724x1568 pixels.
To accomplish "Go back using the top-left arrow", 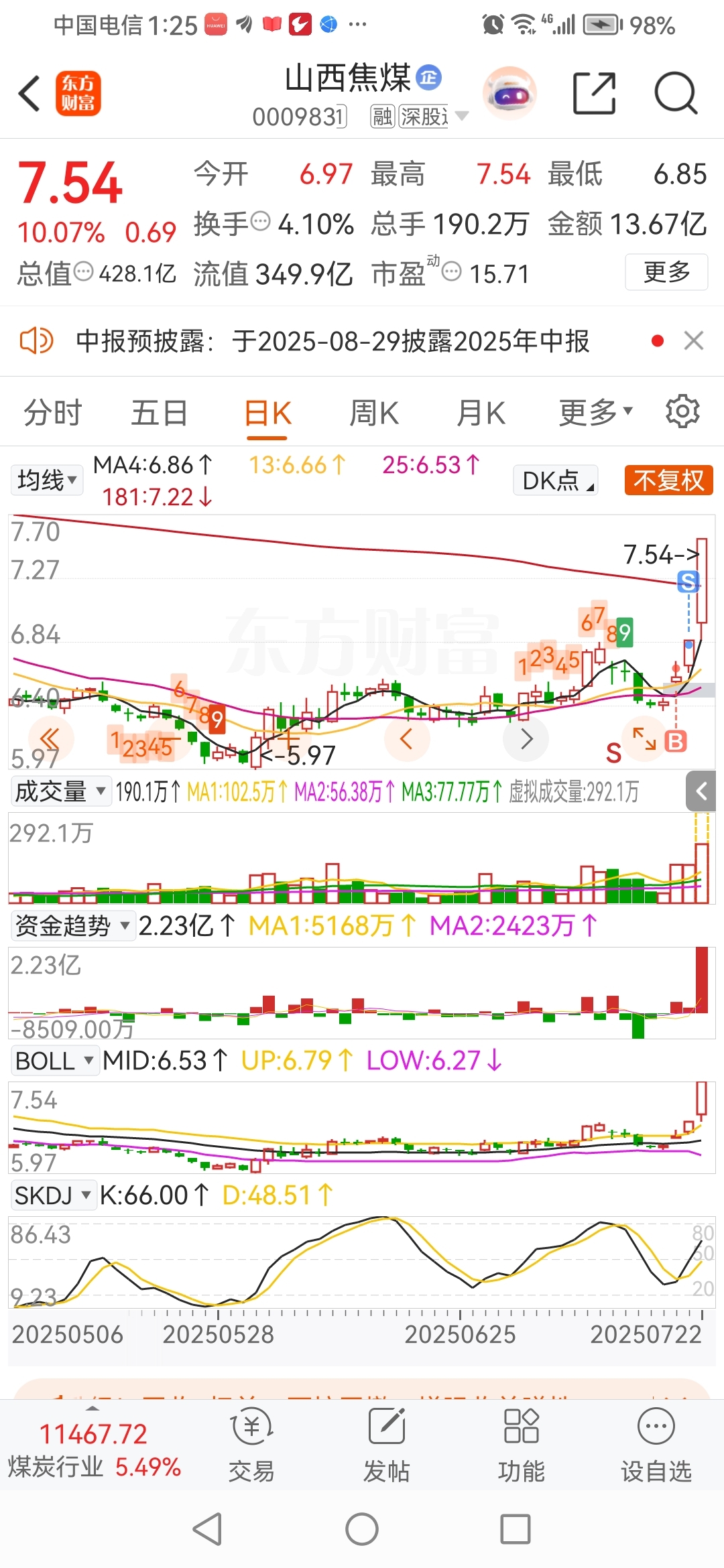I will tap(29, 93).
